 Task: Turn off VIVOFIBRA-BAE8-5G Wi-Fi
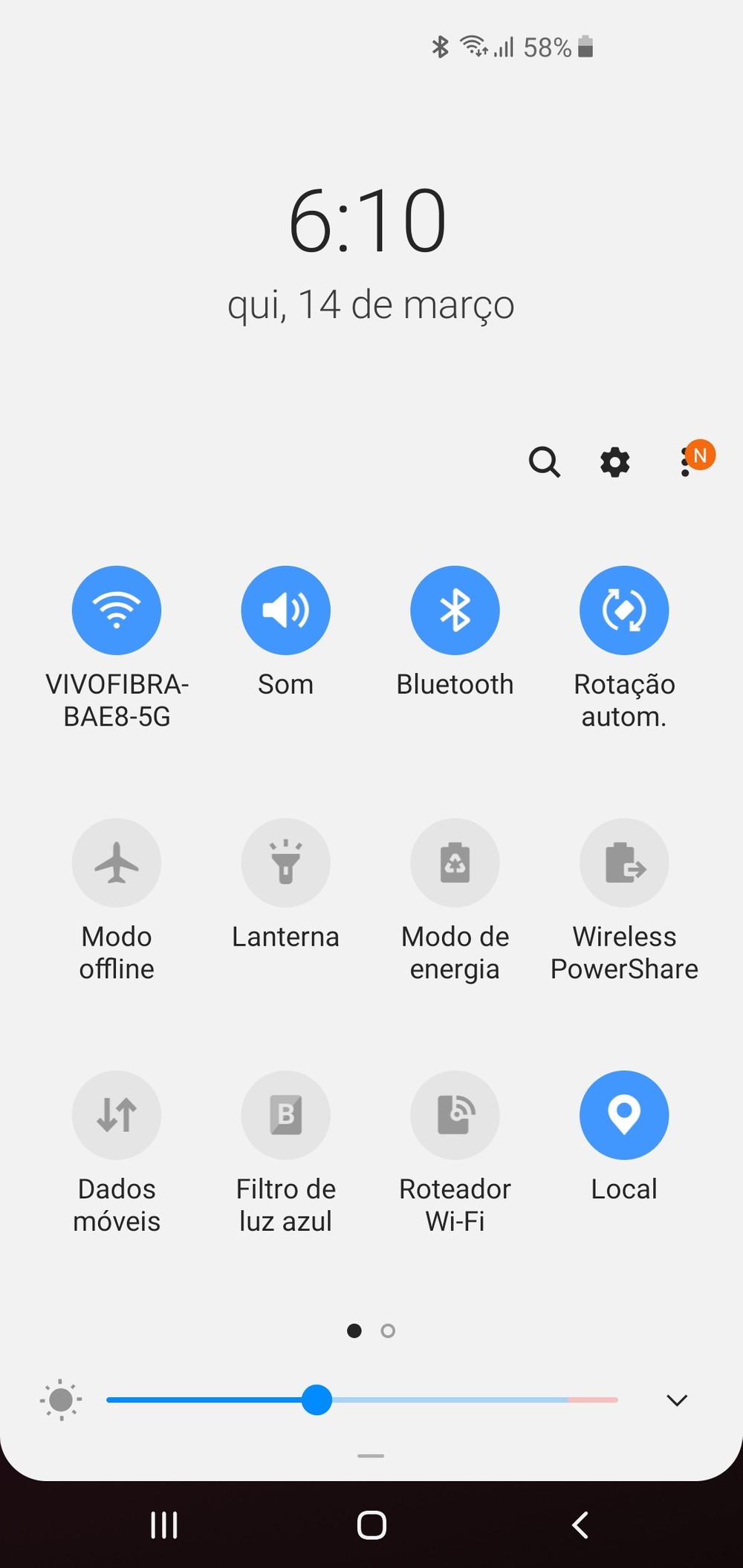(x=117, y=611)
